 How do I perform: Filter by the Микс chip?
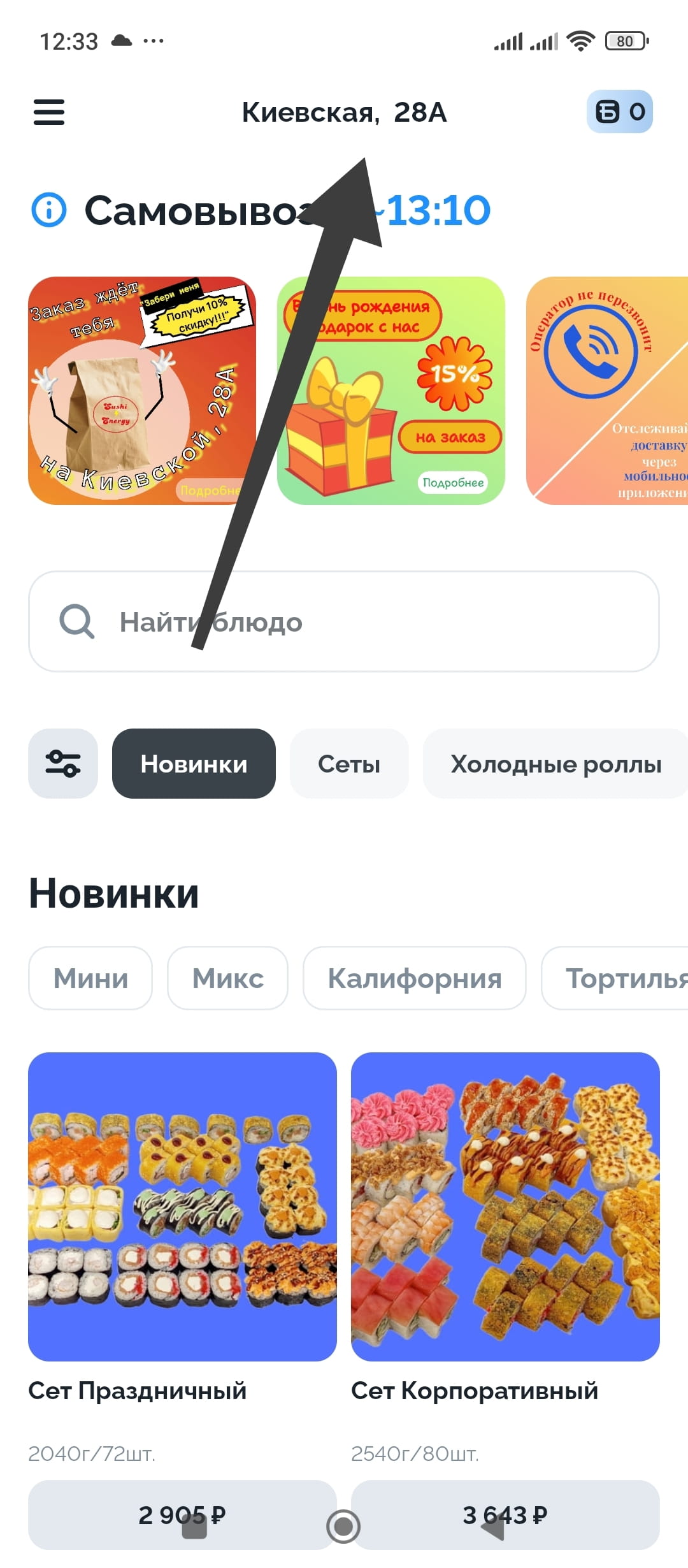pos(227,978)
